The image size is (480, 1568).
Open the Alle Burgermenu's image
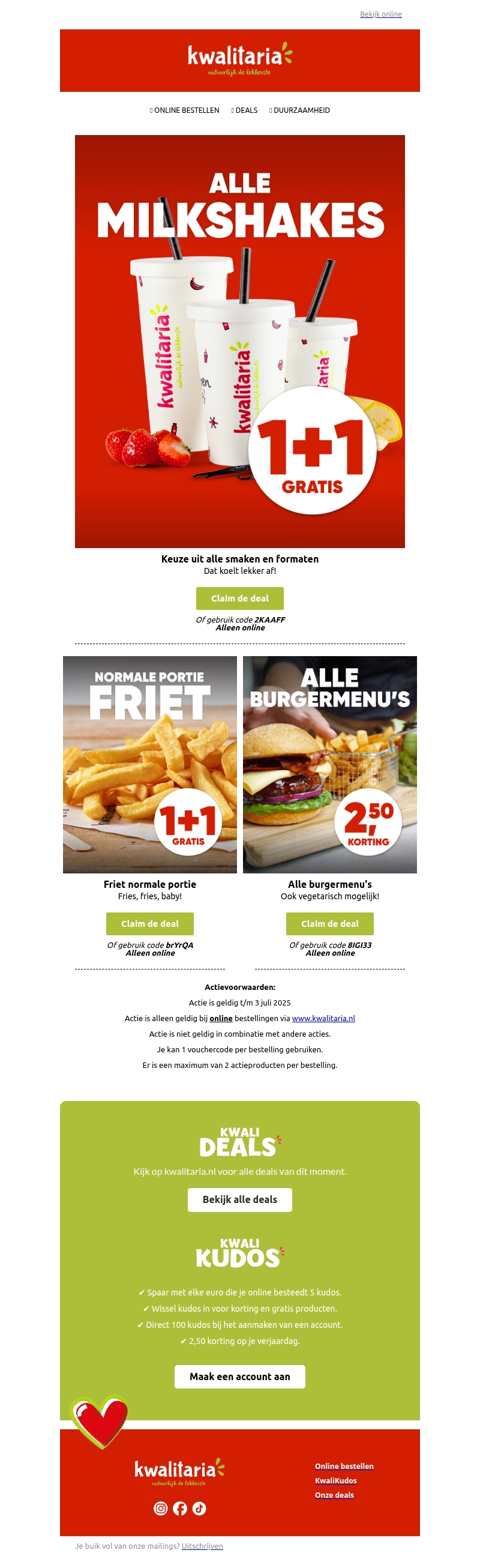pyautogui.click(x=330, y=764)
